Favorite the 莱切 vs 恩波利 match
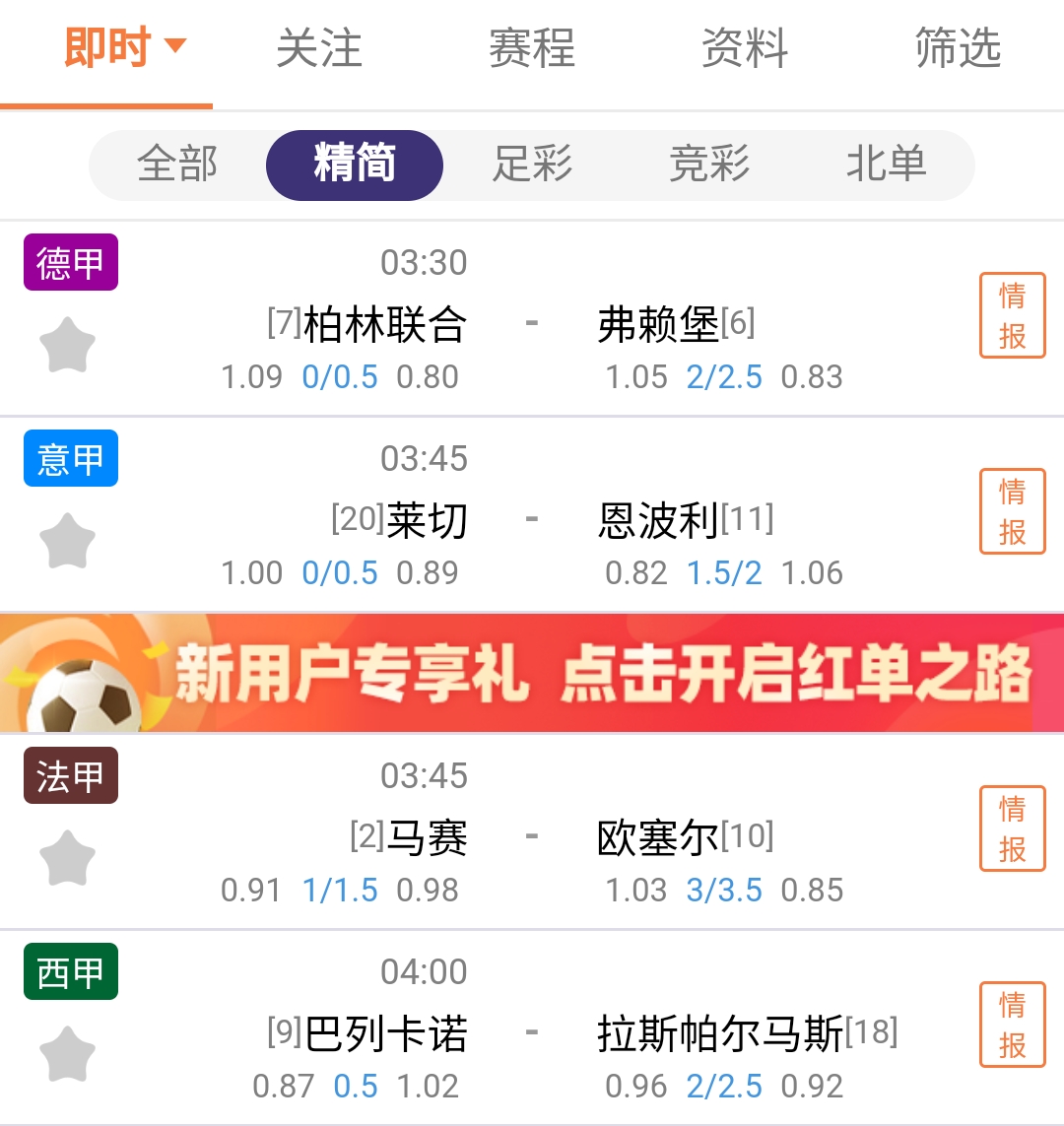1064x1126 pixels. point(67,541)
